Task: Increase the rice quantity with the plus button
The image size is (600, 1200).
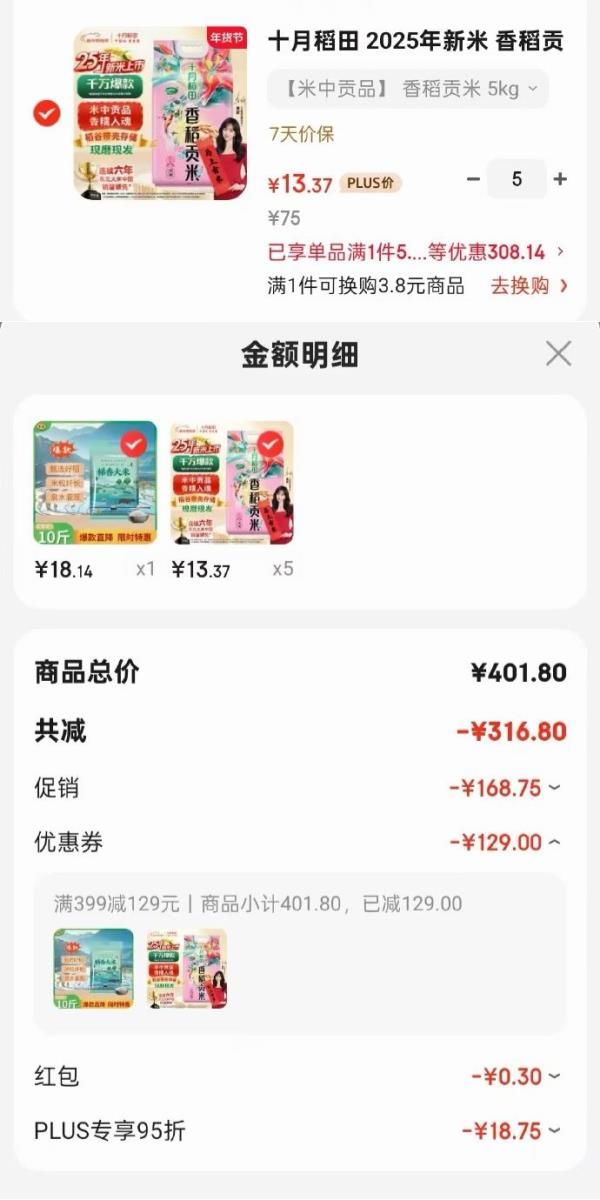Action: (560, 179)
